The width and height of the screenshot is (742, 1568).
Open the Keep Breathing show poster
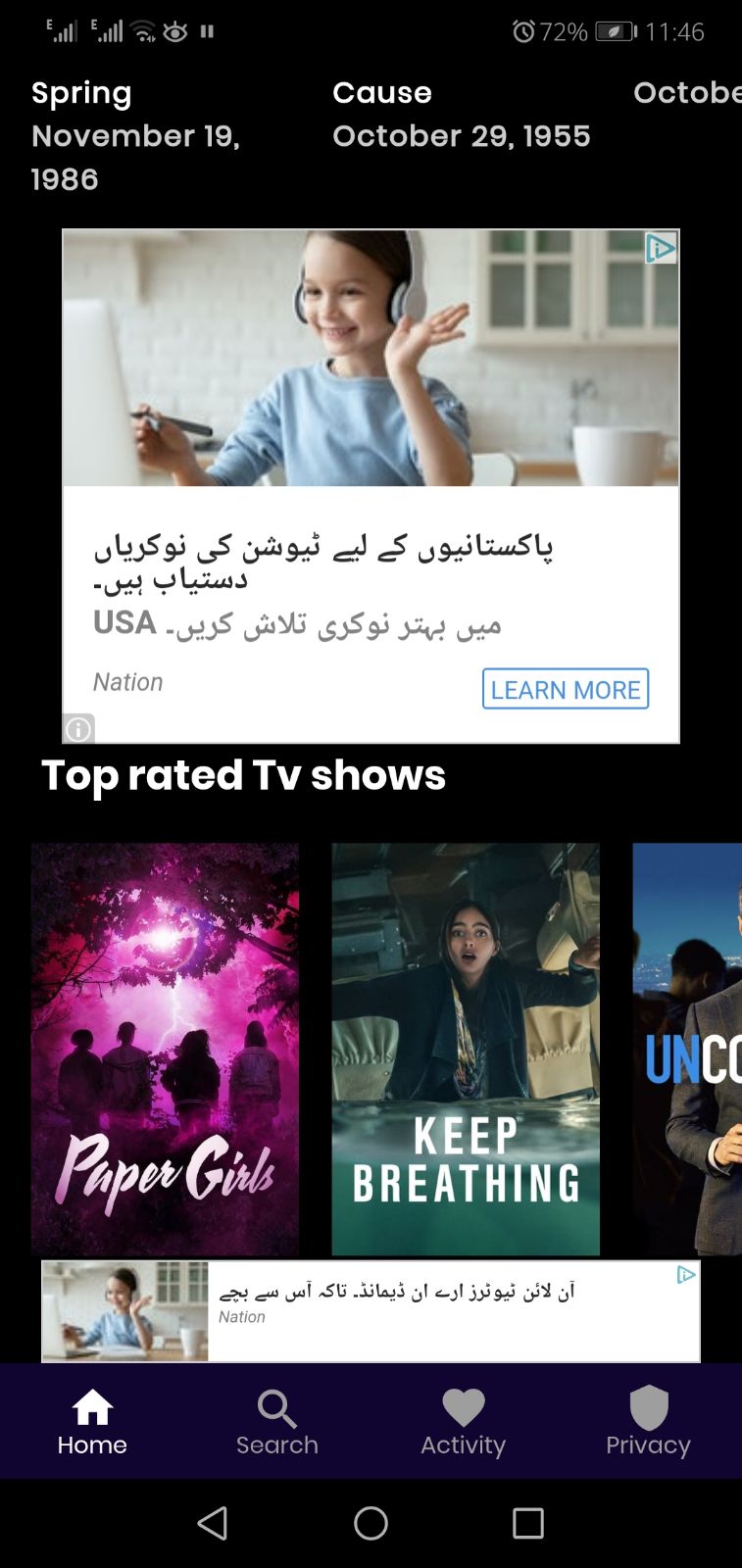tap(466, 1049)
